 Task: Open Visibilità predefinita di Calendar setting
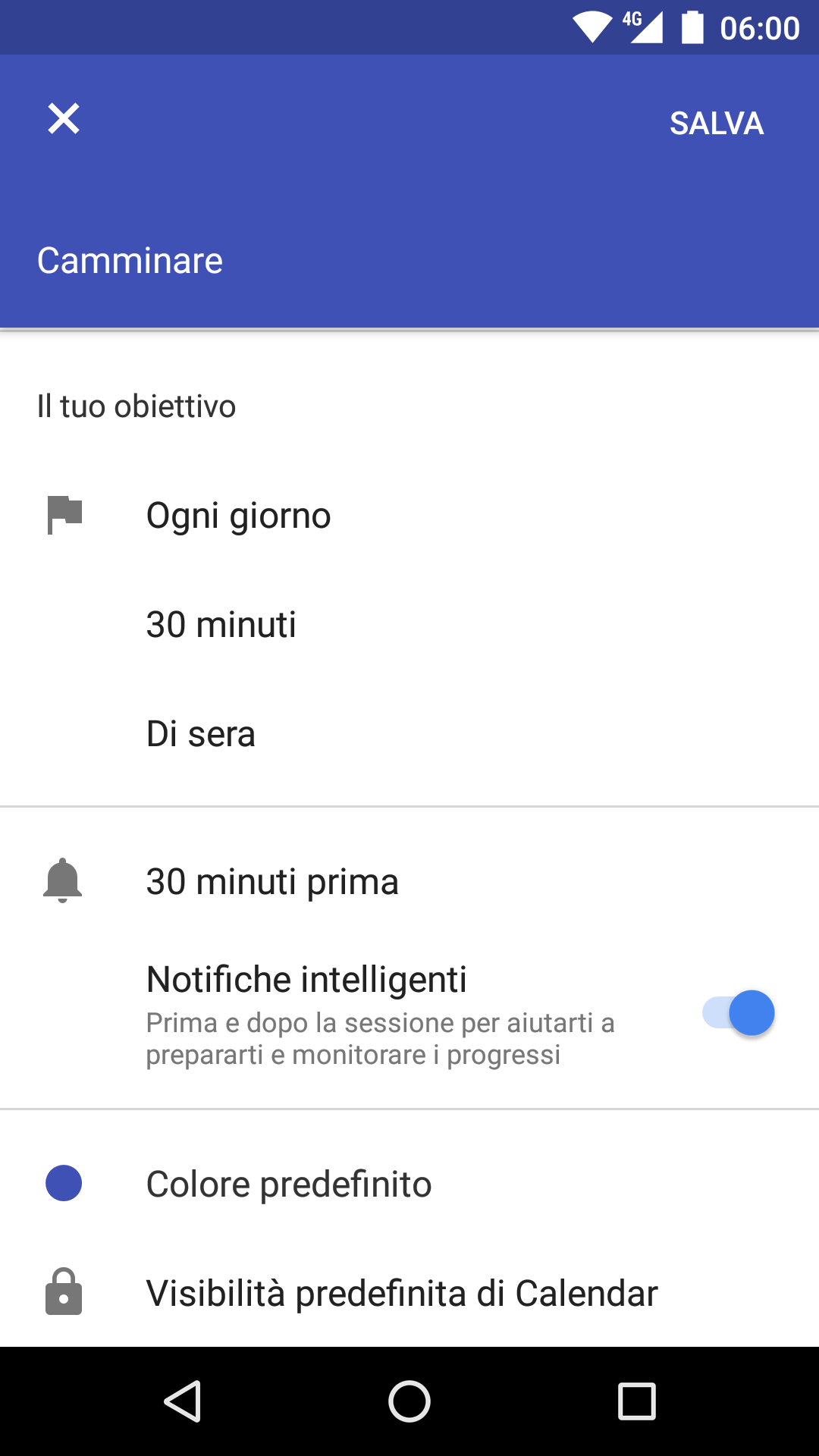pos(409,1293)
